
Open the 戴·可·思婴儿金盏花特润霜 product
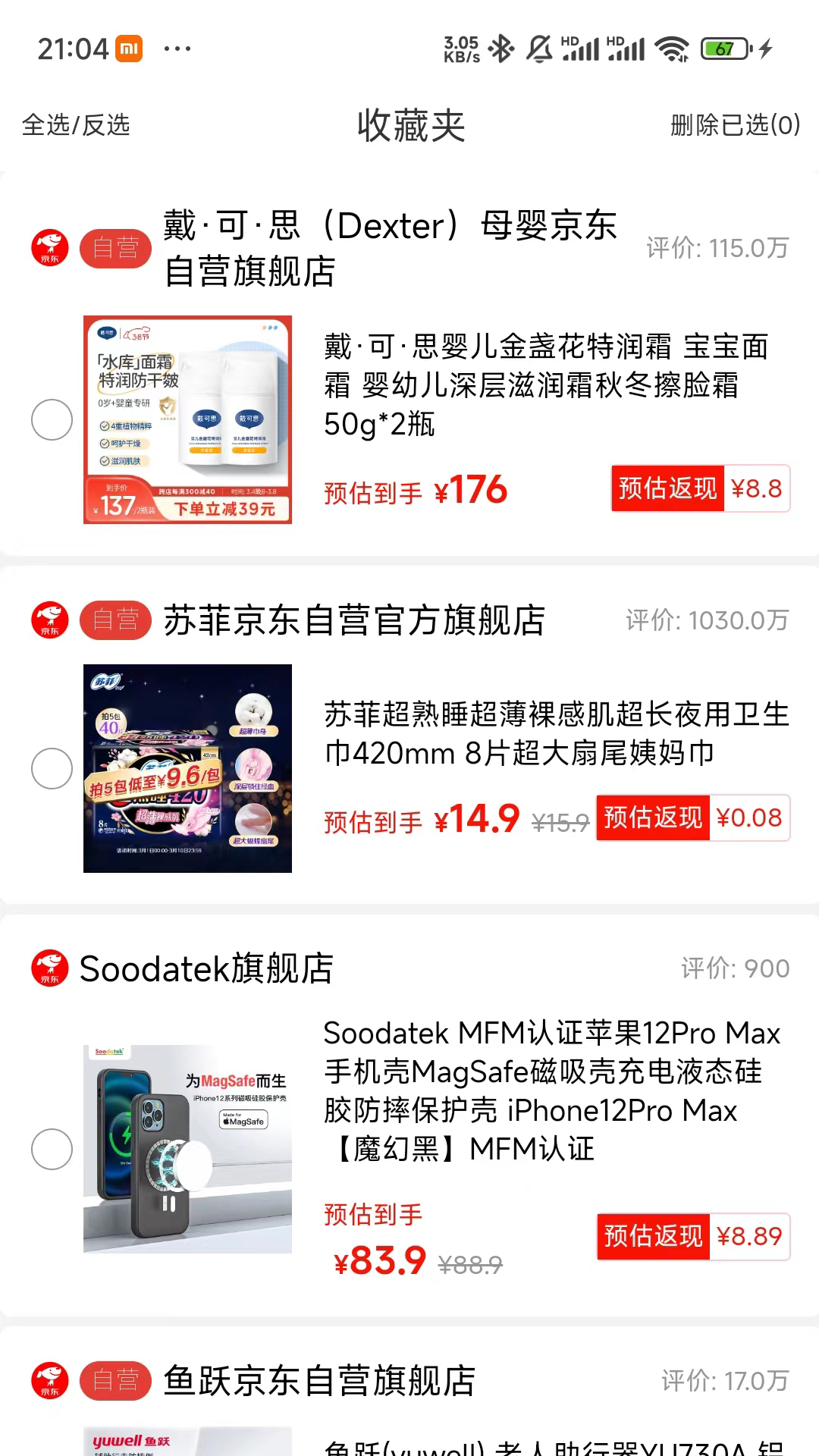coord(546,385)
